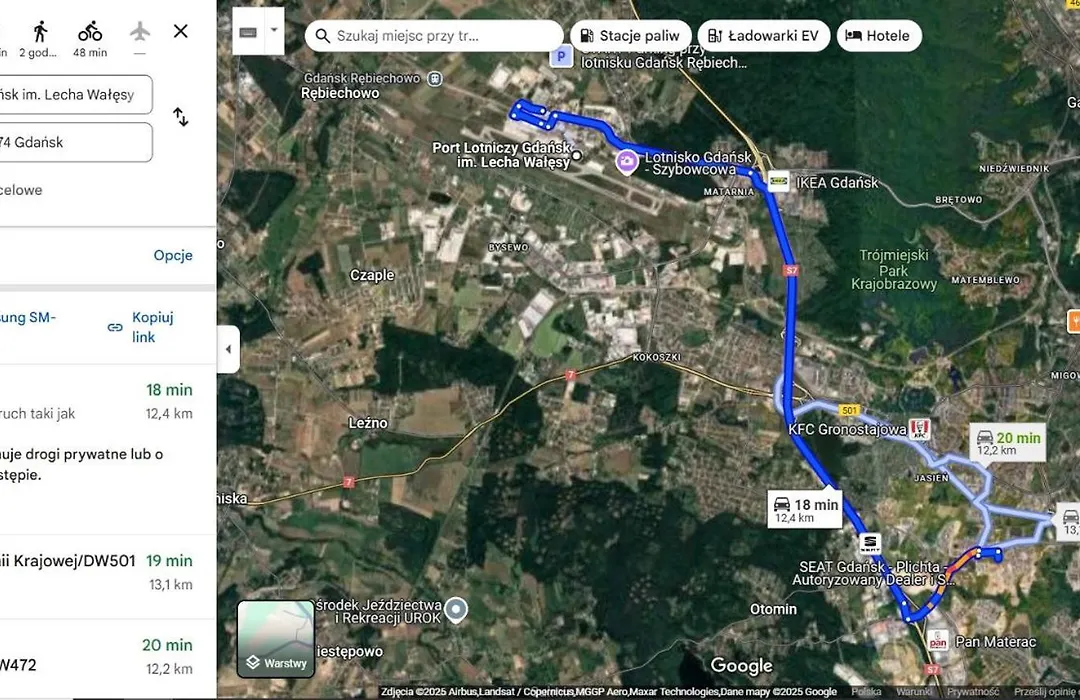Open the Warstwy map layers switcher

[276, 639]
